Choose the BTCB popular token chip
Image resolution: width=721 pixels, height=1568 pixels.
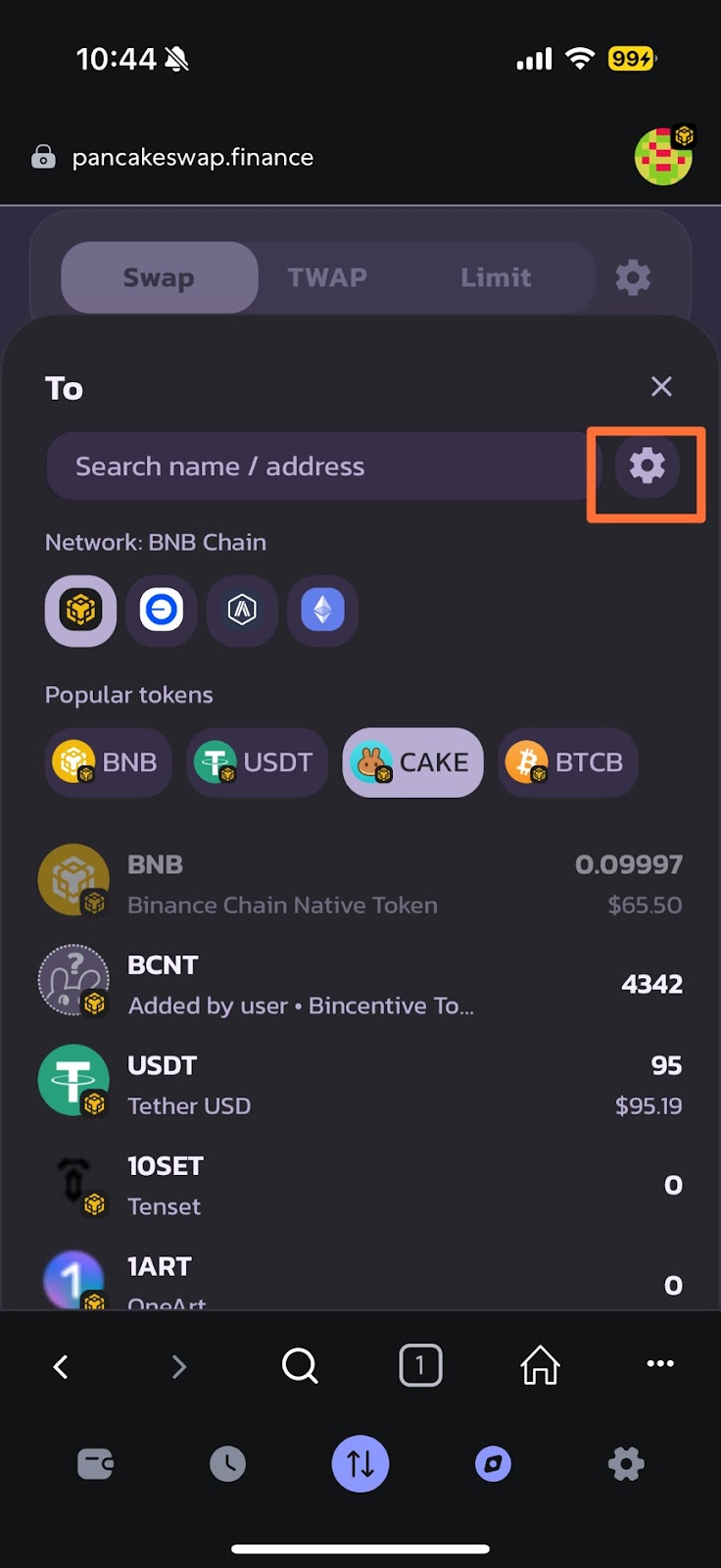pos(567,761)
